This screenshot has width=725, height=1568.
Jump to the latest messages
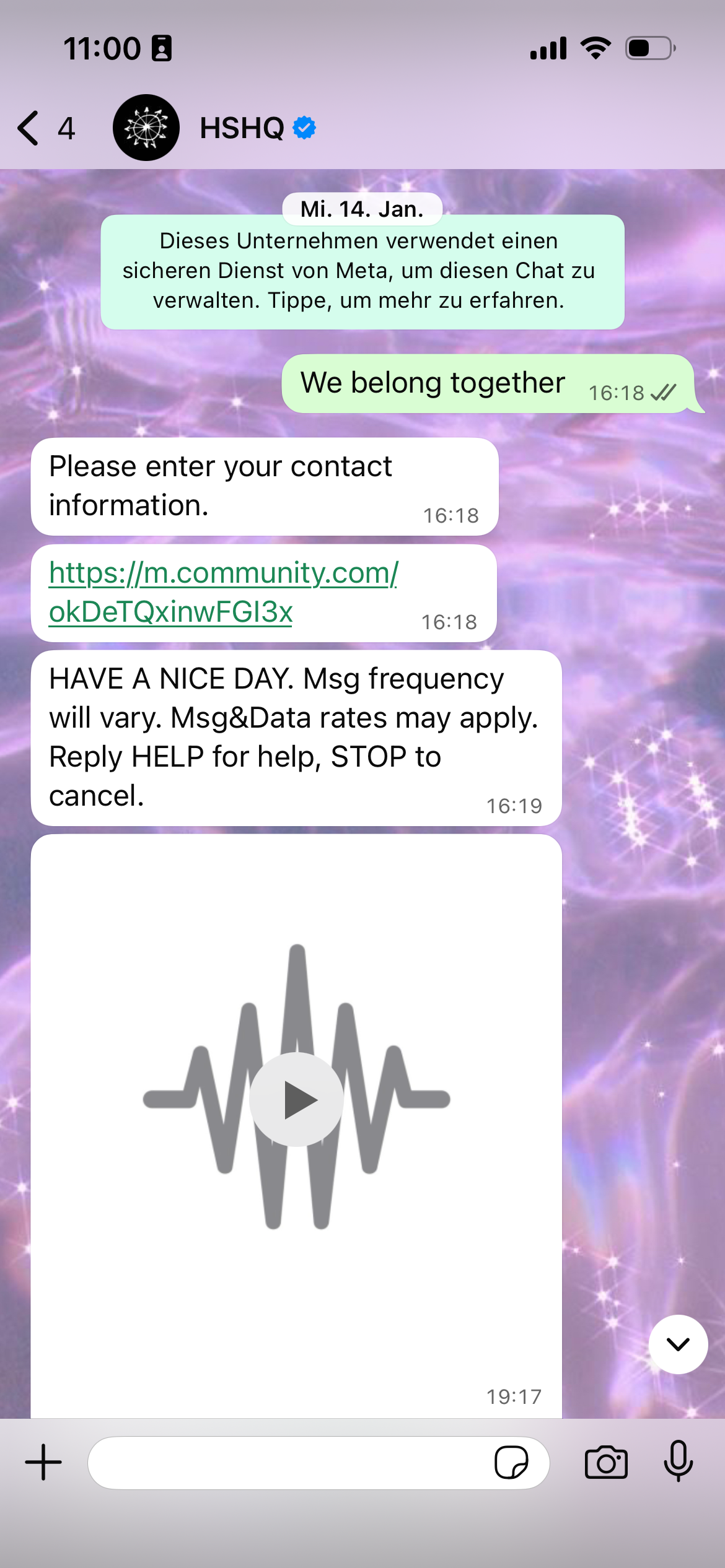pos(678,1344)
